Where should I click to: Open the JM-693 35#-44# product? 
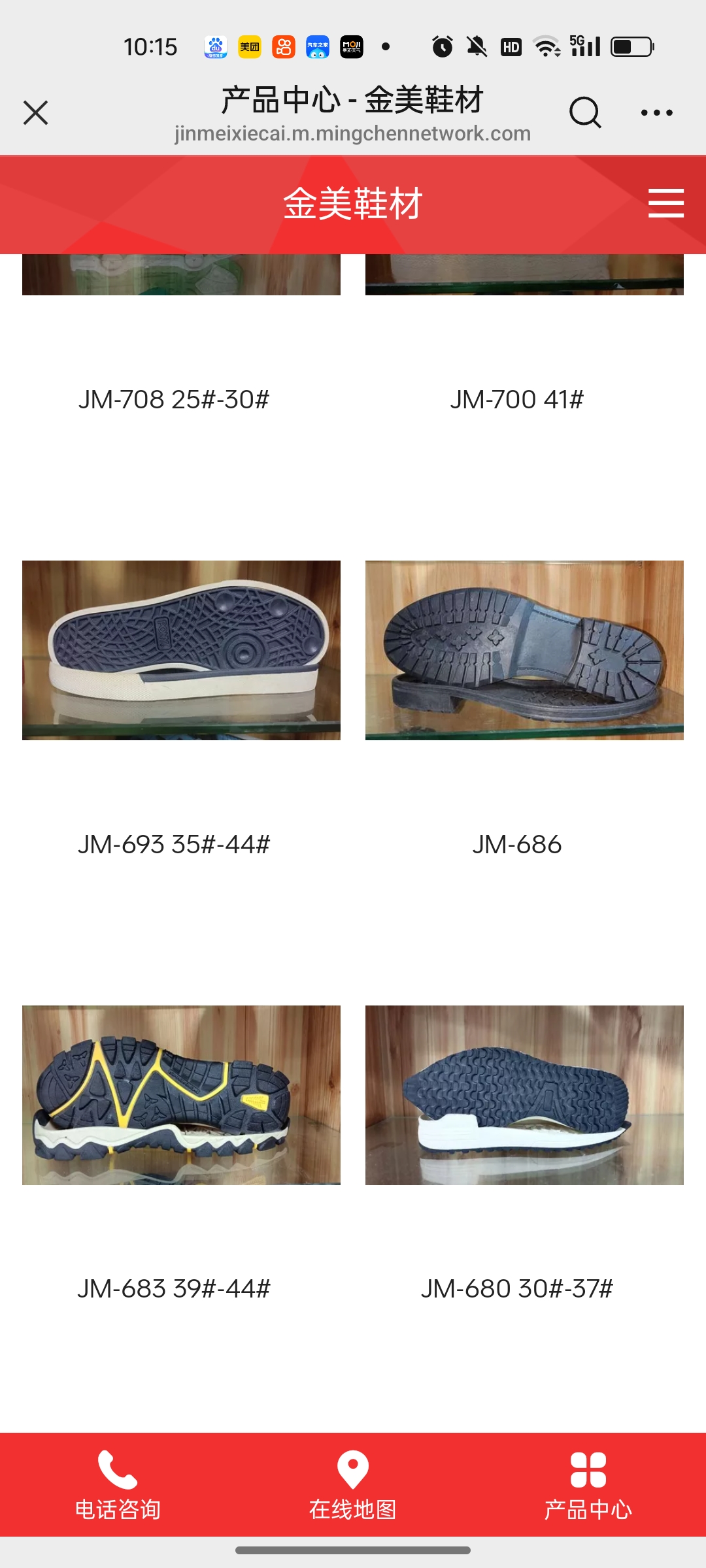(x=181, y=650)
